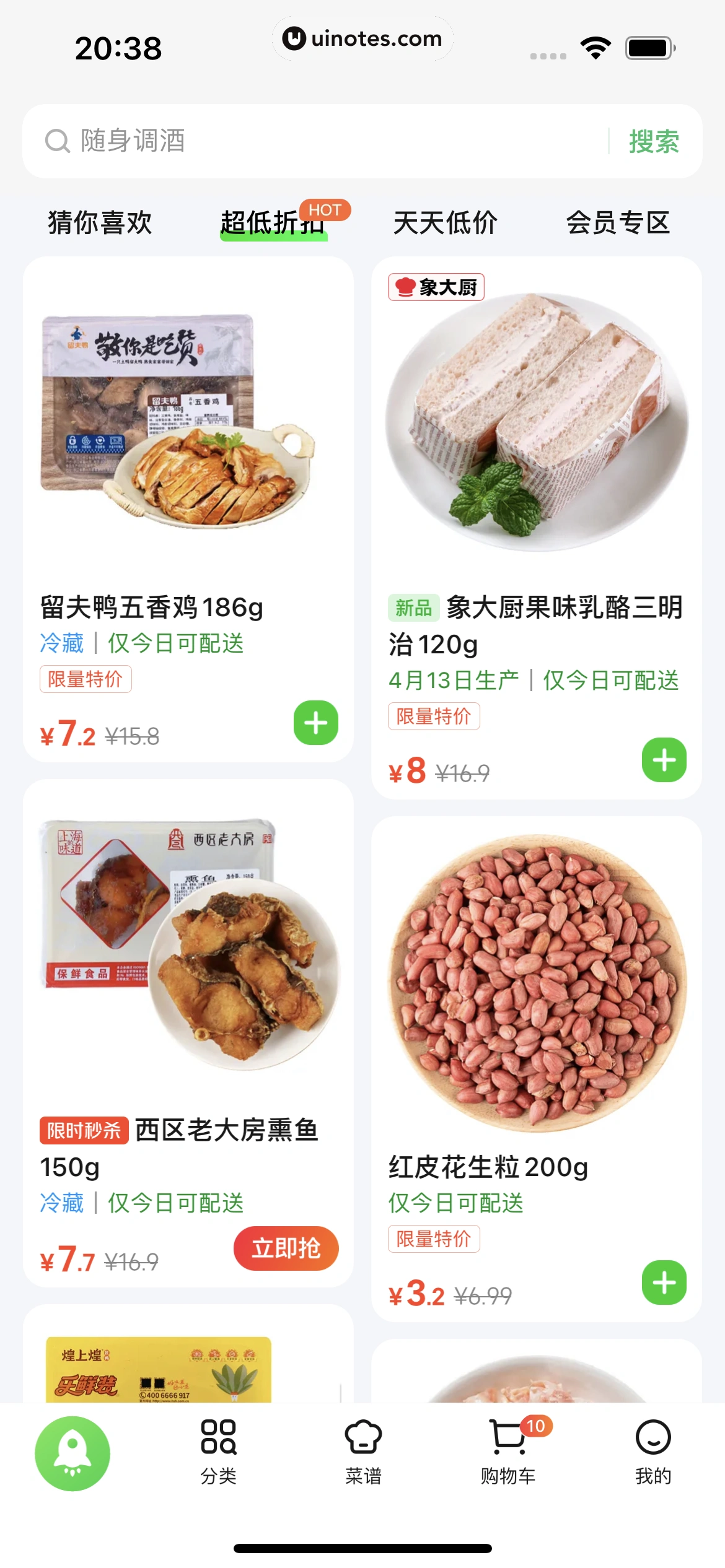The image size is (725, 1568).
Task: Go to the 我的 profile tab
Action: [x=653, y=1452]
